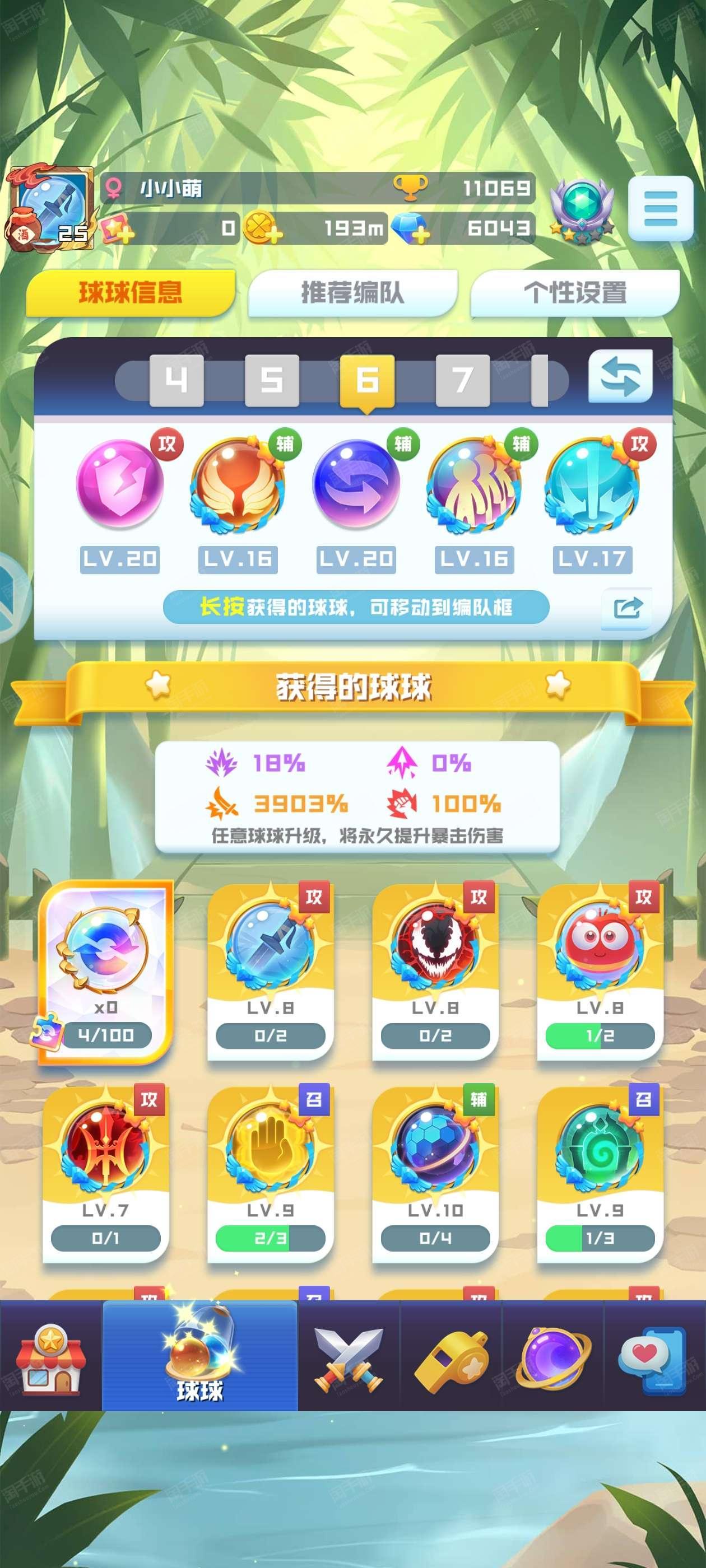
Task: Switch to the 推荐编队 tab
Action: (352, 293)
